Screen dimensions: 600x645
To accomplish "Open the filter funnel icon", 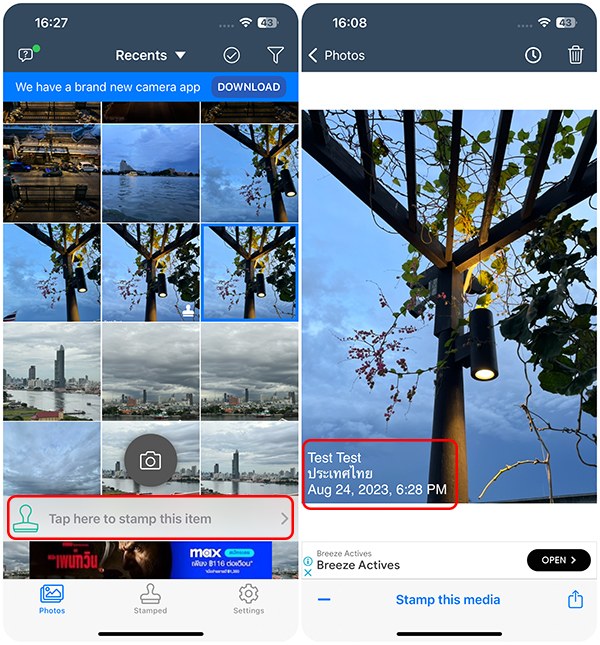I will (275, 56).
